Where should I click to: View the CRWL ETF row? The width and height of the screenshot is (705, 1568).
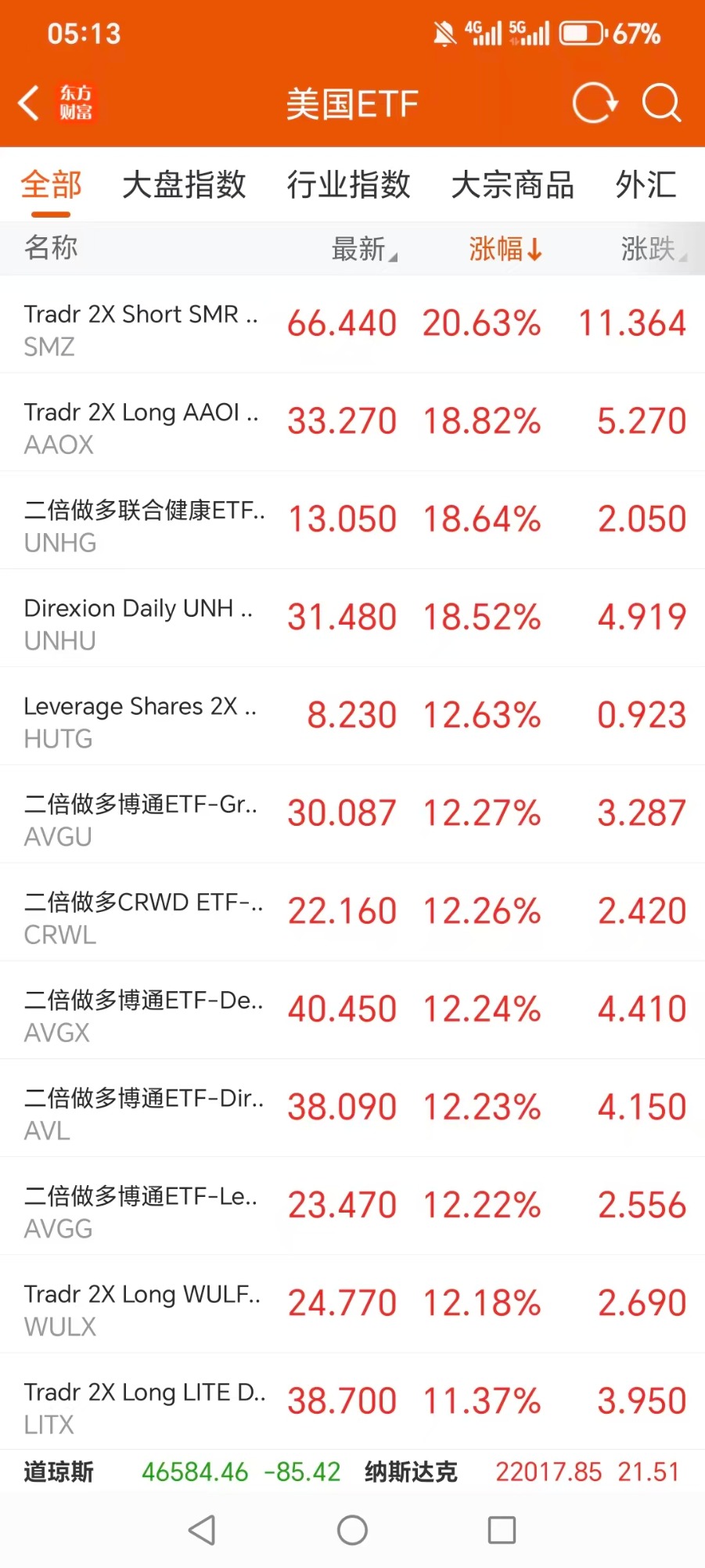pos(352,912)
